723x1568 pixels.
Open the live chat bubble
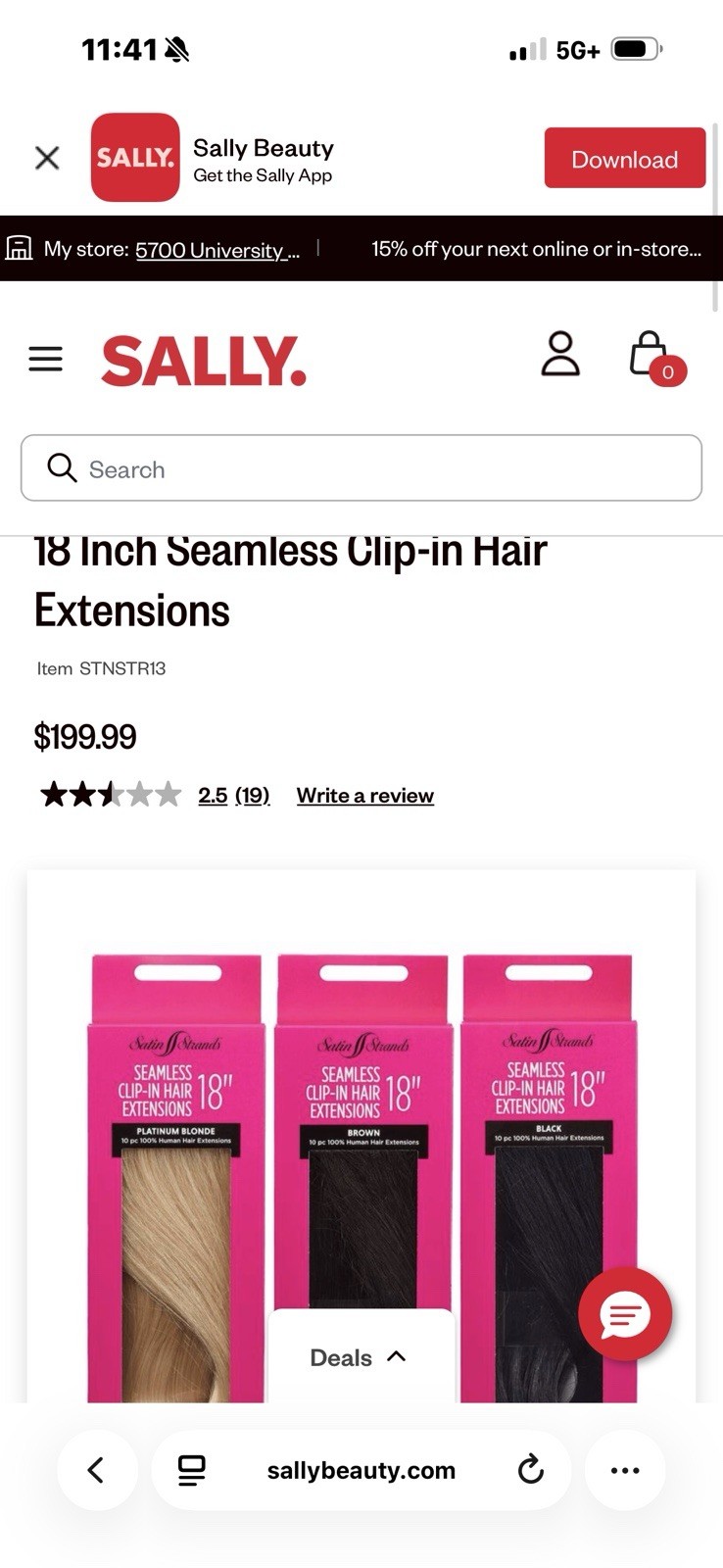click(x=625, y=1314)
